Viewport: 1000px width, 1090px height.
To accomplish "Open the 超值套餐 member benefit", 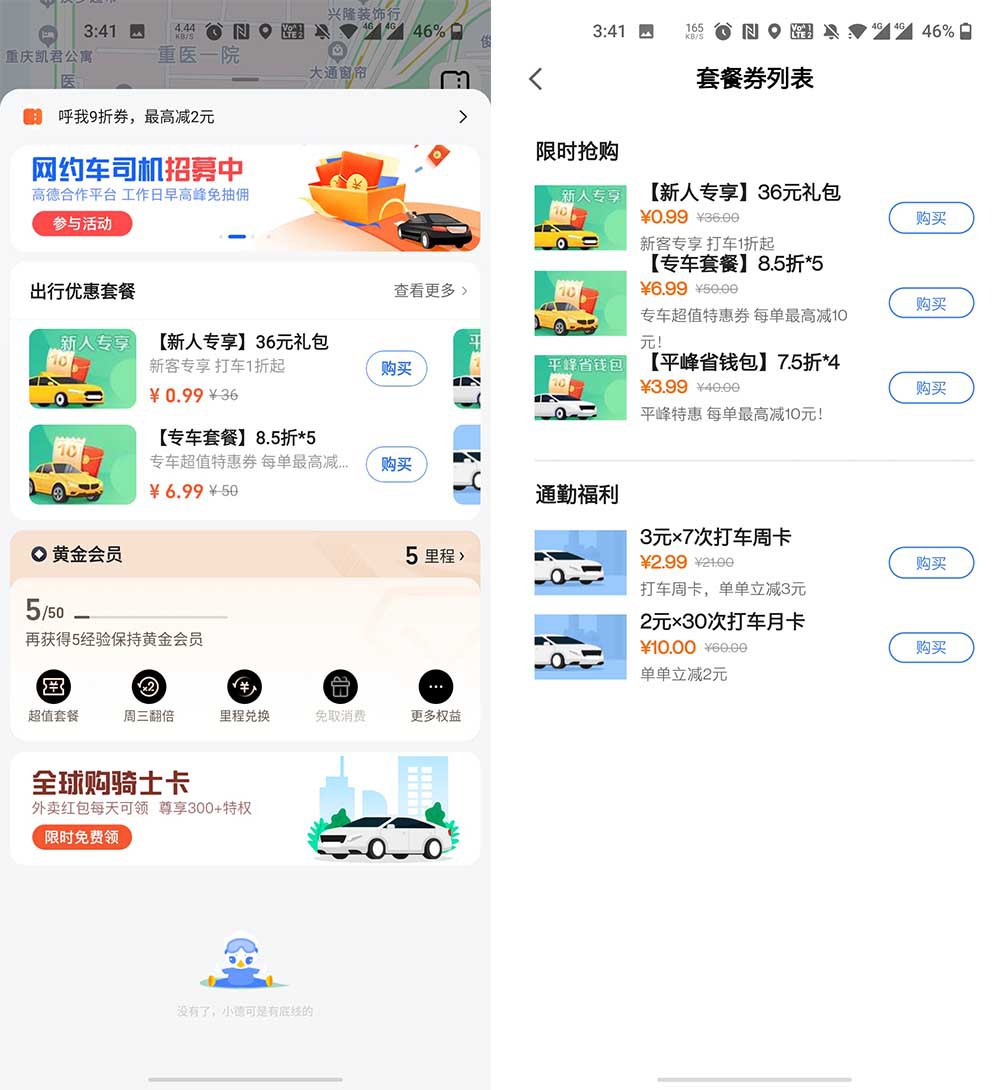I will [x=53, y=696].
